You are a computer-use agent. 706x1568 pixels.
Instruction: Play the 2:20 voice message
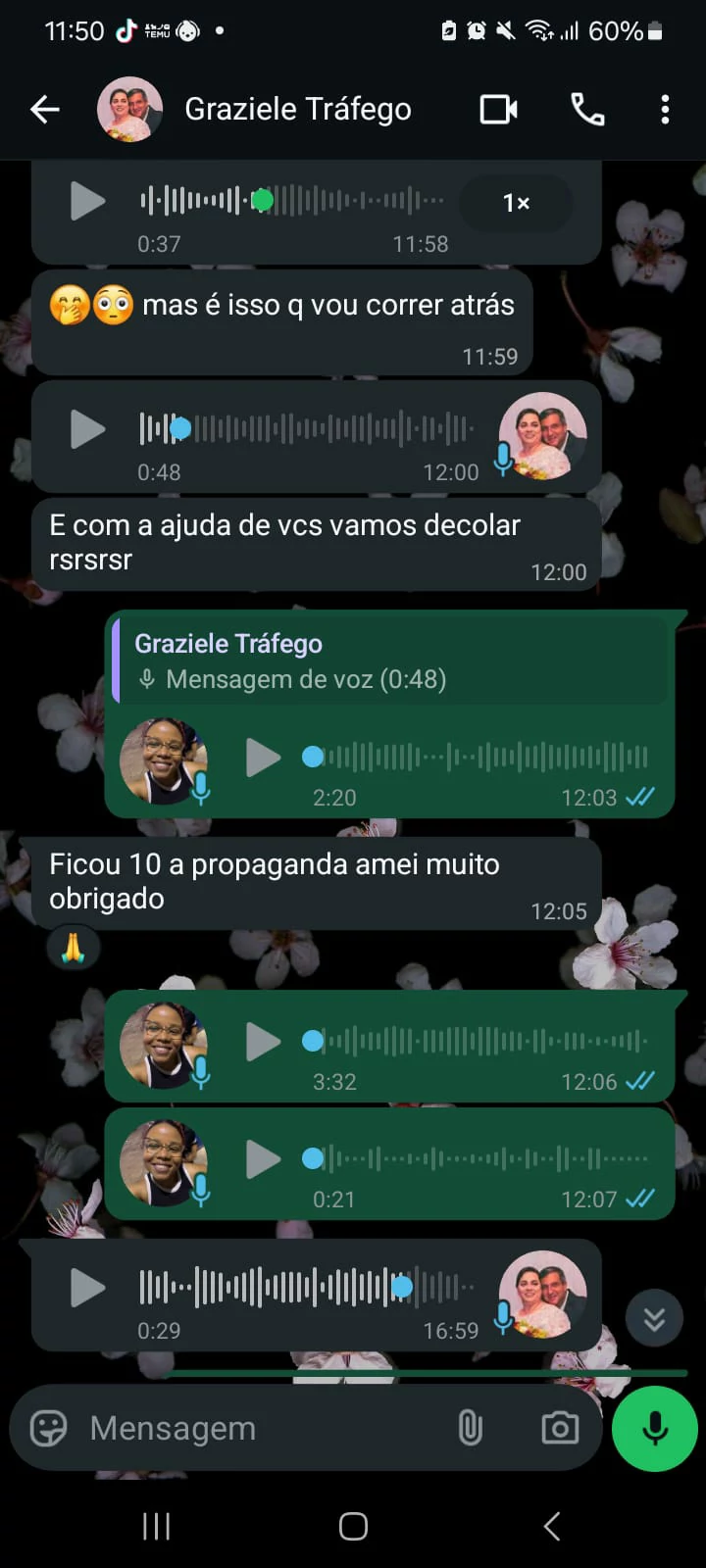tap(262, 758)
